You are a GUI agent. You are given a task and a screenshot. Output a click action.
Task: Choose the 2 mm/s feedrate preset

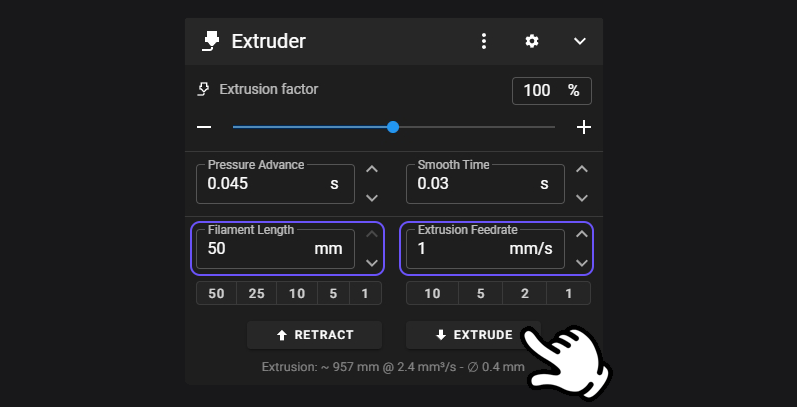(x=524, y=293)
